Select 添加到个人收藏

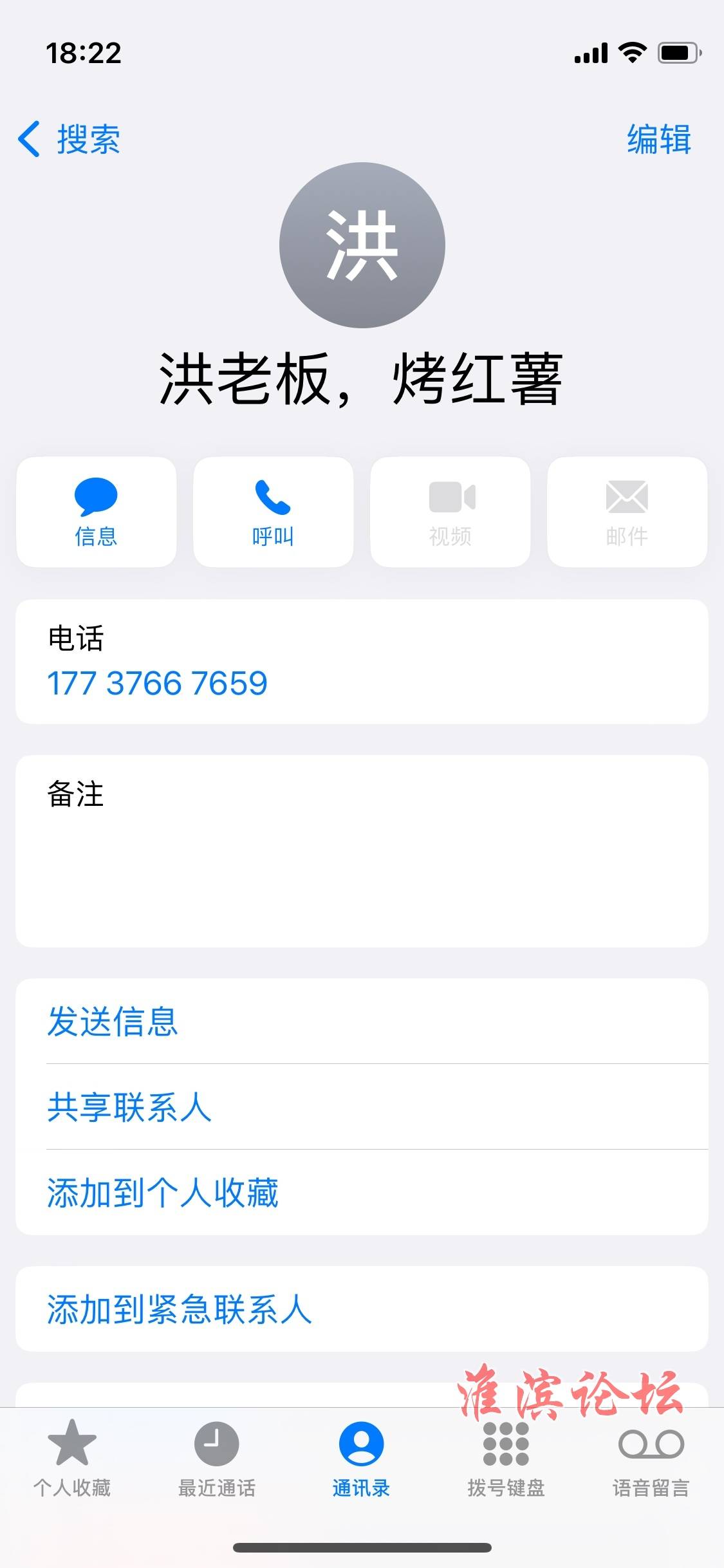coord(362,1193)
